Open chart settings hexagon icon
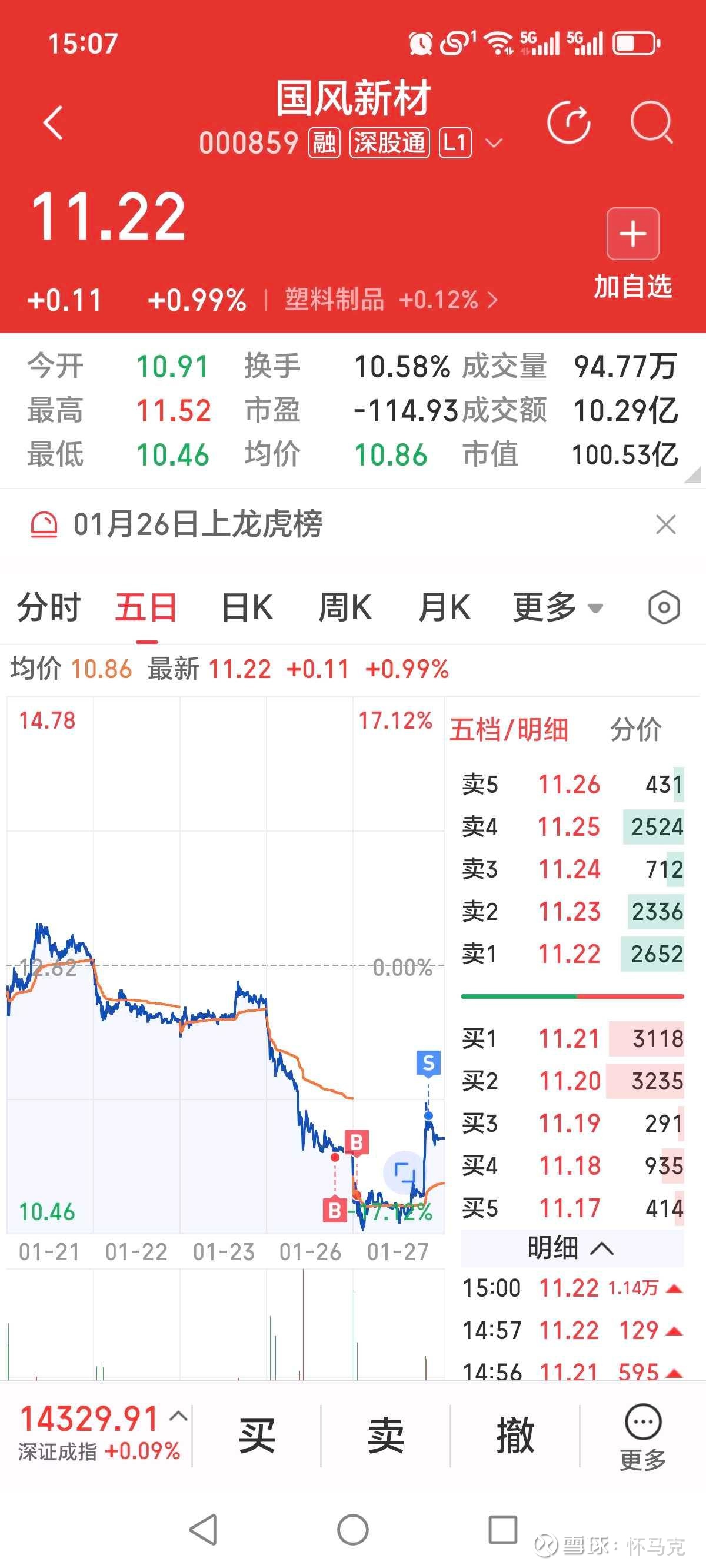706x1568 pixels. (664, 607)
